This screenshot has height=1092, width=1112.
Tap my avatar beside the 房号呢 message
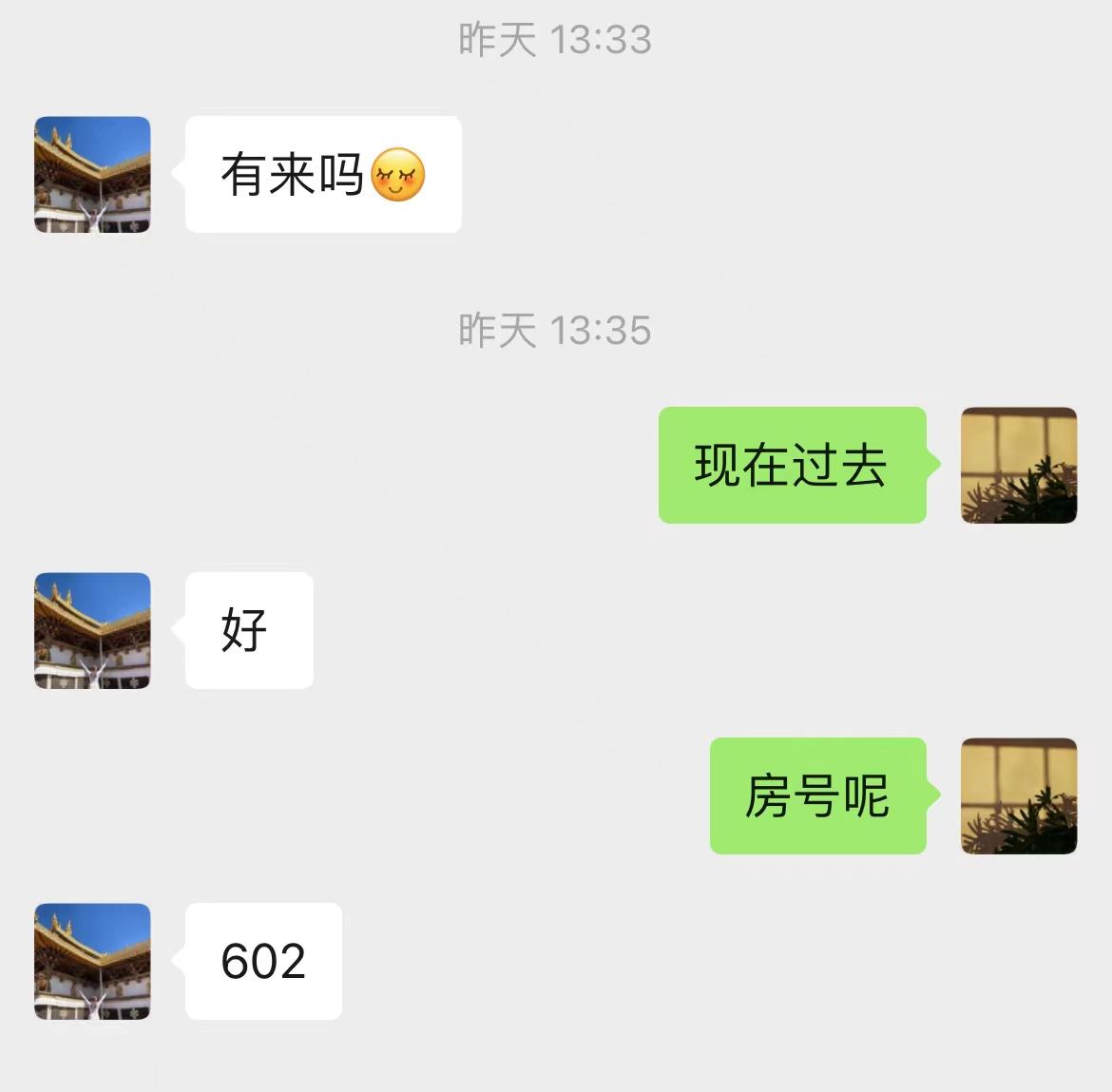[x=1019, y=796]
